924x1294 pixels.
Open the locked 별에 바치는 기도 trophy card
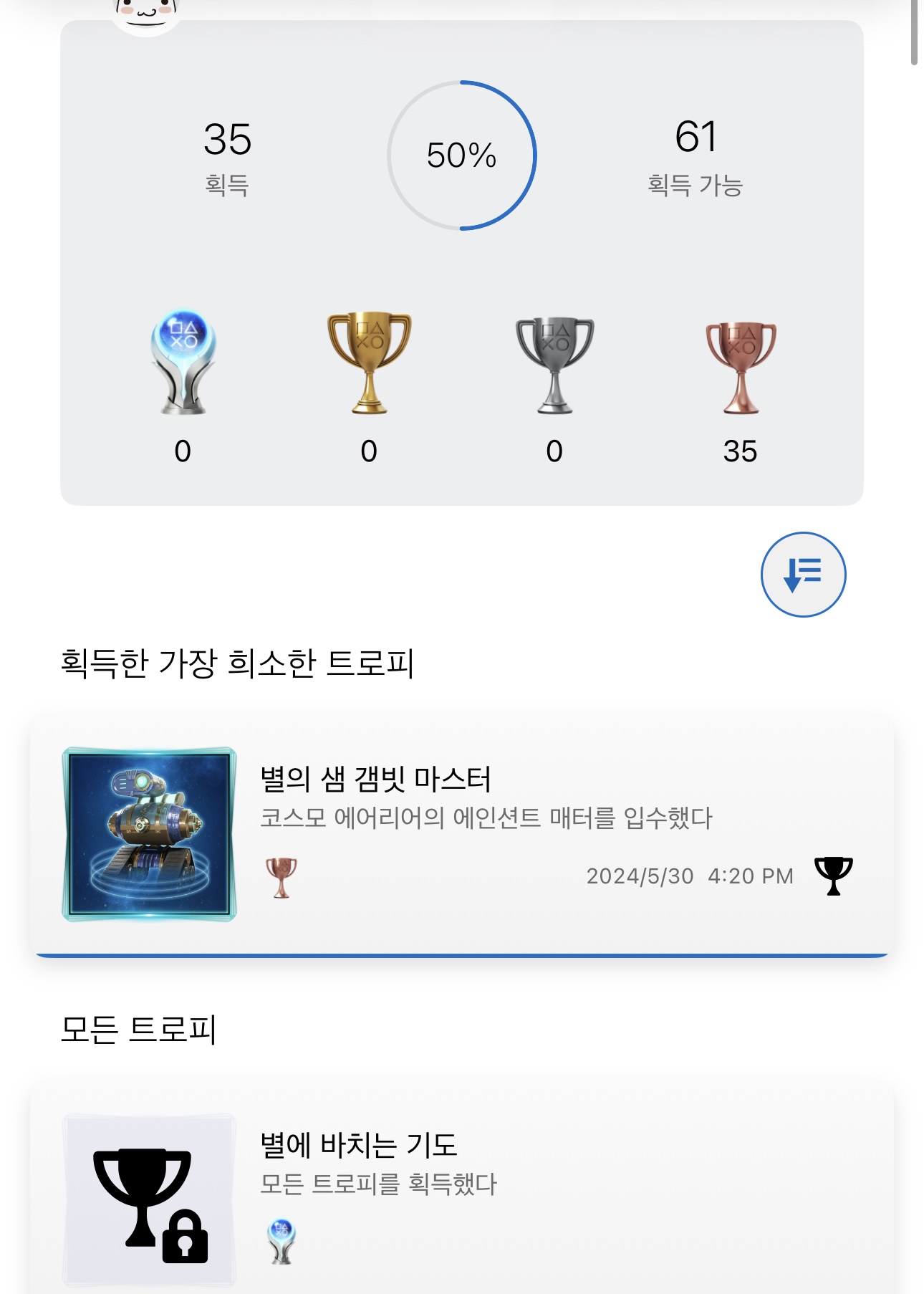point(462,1189)
